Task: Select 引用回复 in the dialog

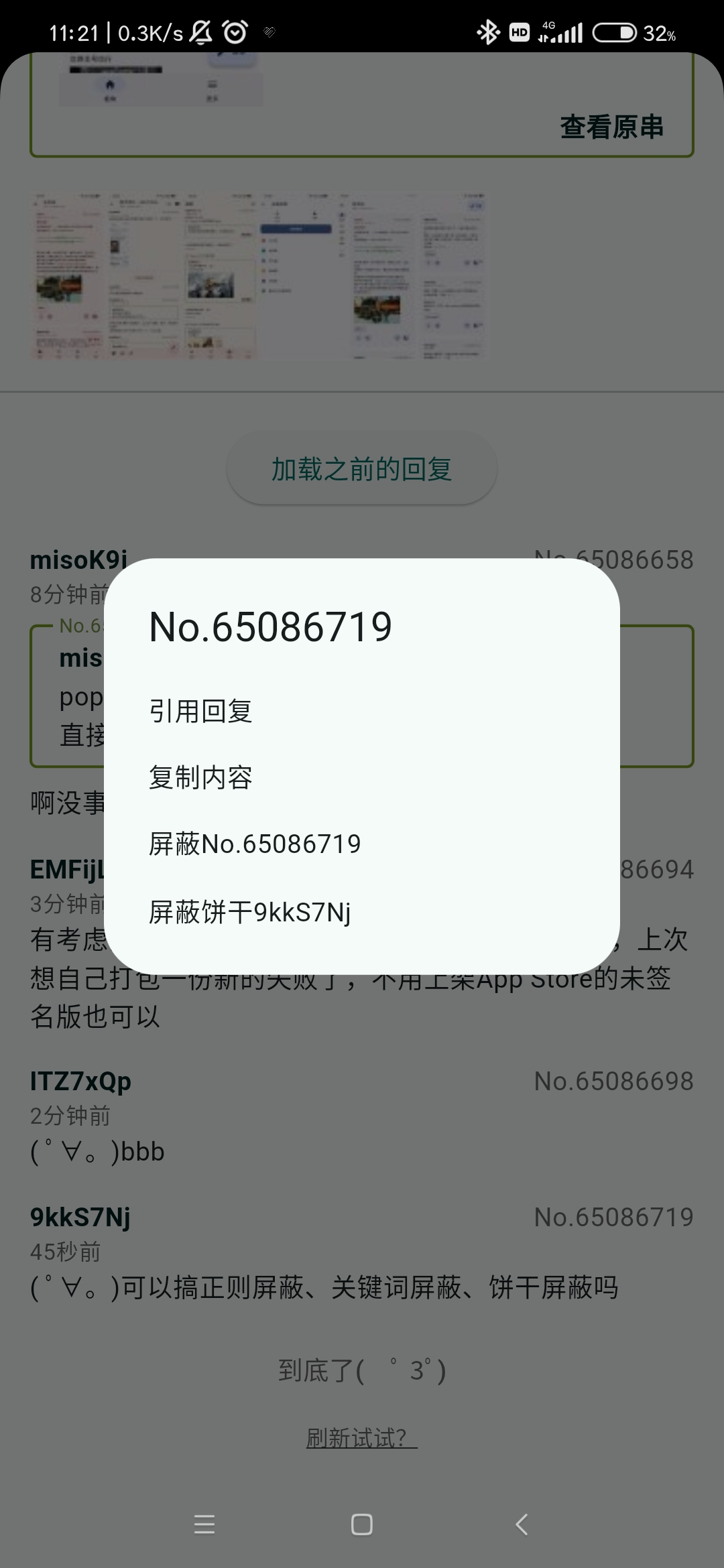Action: coord(361,711)
